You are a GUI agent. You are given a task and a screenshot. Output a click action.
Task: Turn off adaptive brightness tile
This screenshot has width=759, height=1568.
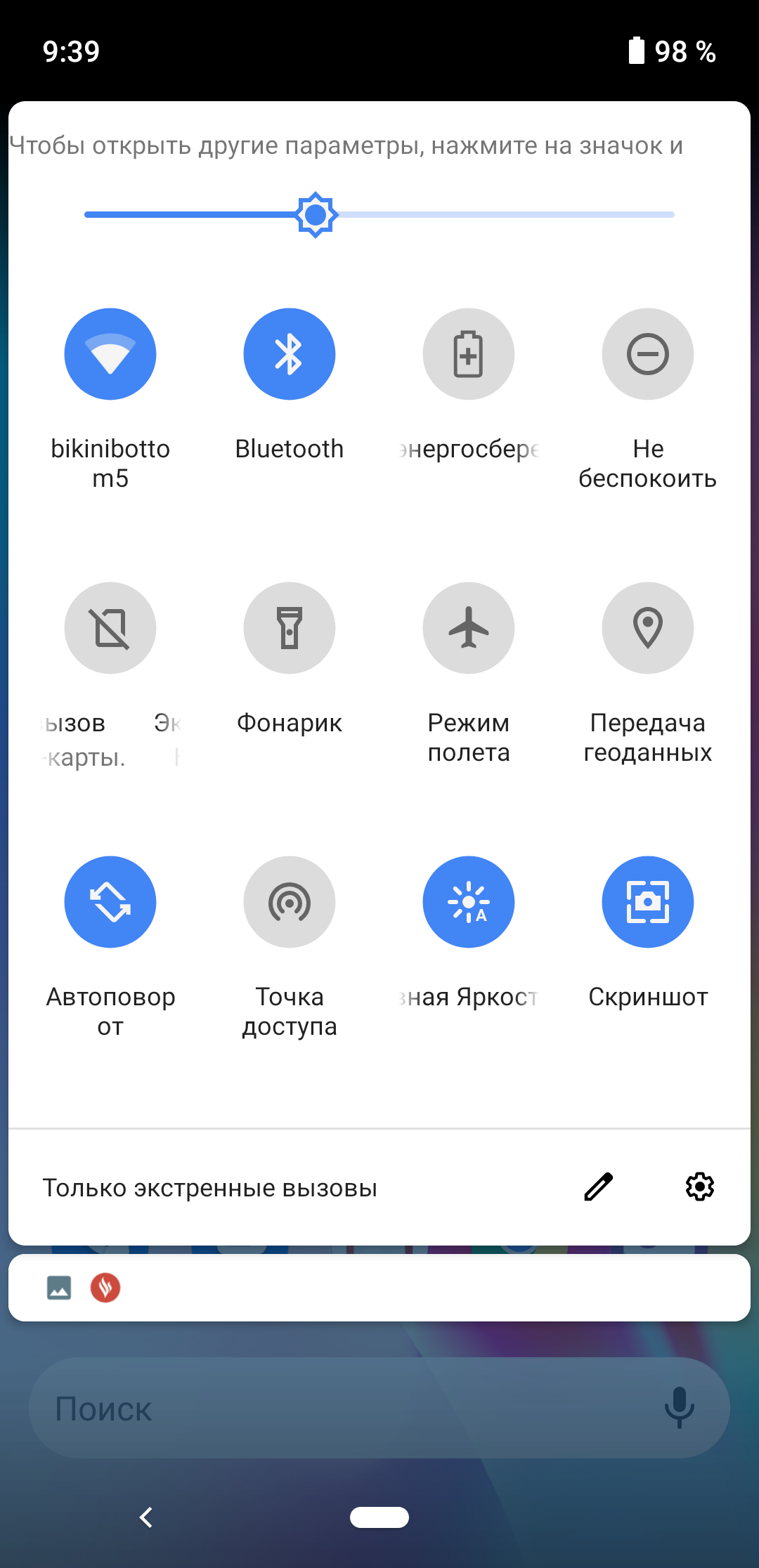469,902
